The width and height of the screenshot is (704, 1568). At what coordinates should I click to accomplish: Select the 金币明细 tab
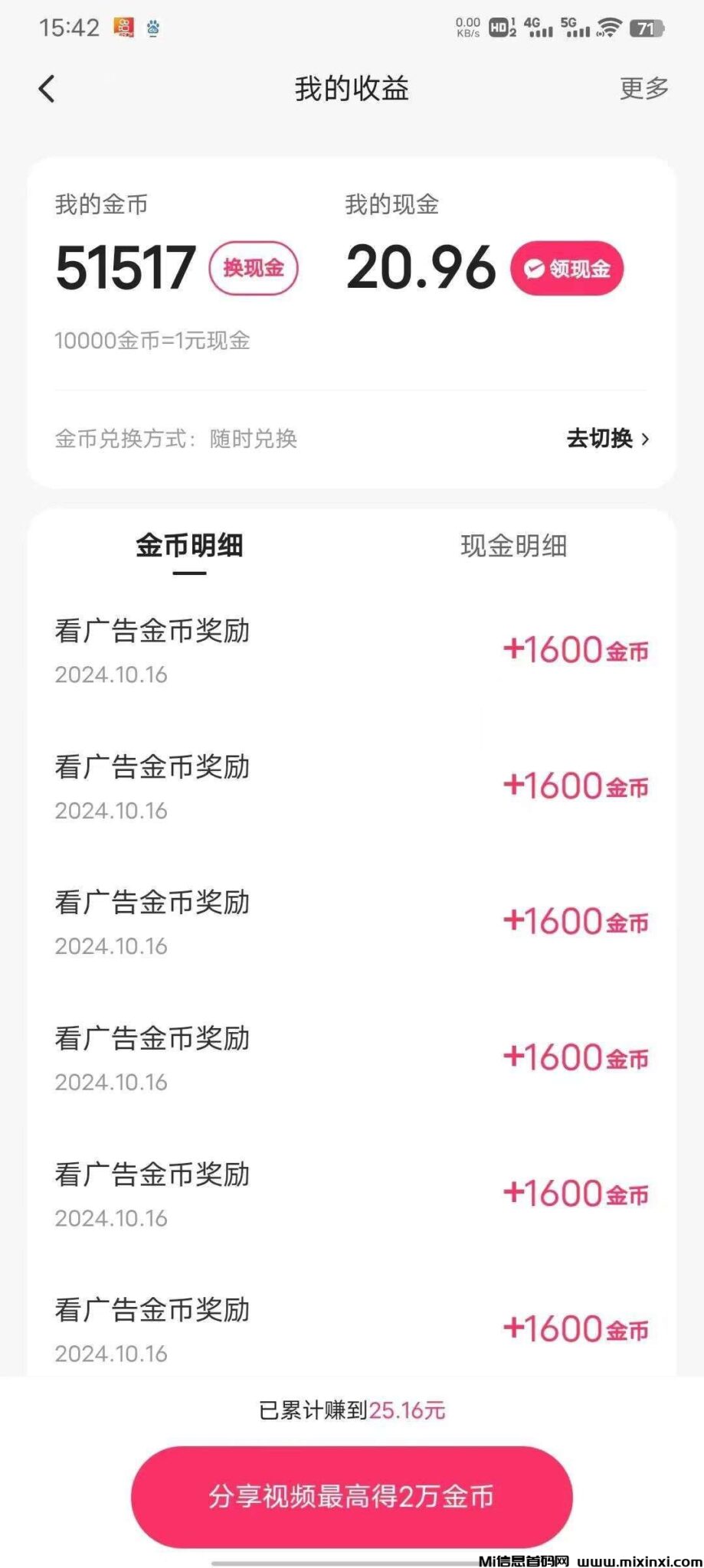point(189,547)
